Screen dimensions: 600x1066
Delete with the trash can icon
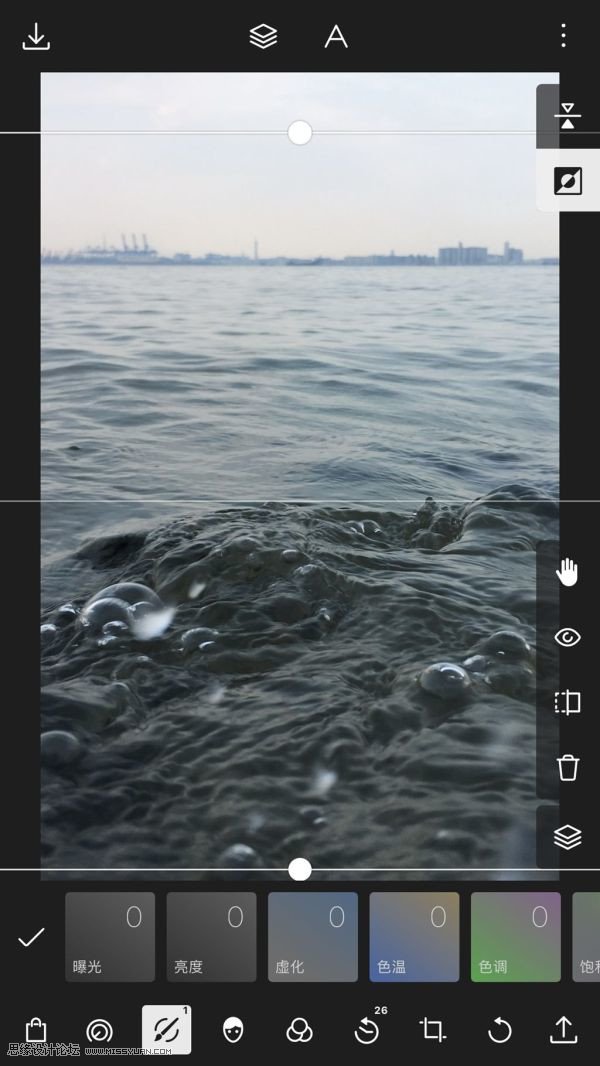tap(567, 768)
